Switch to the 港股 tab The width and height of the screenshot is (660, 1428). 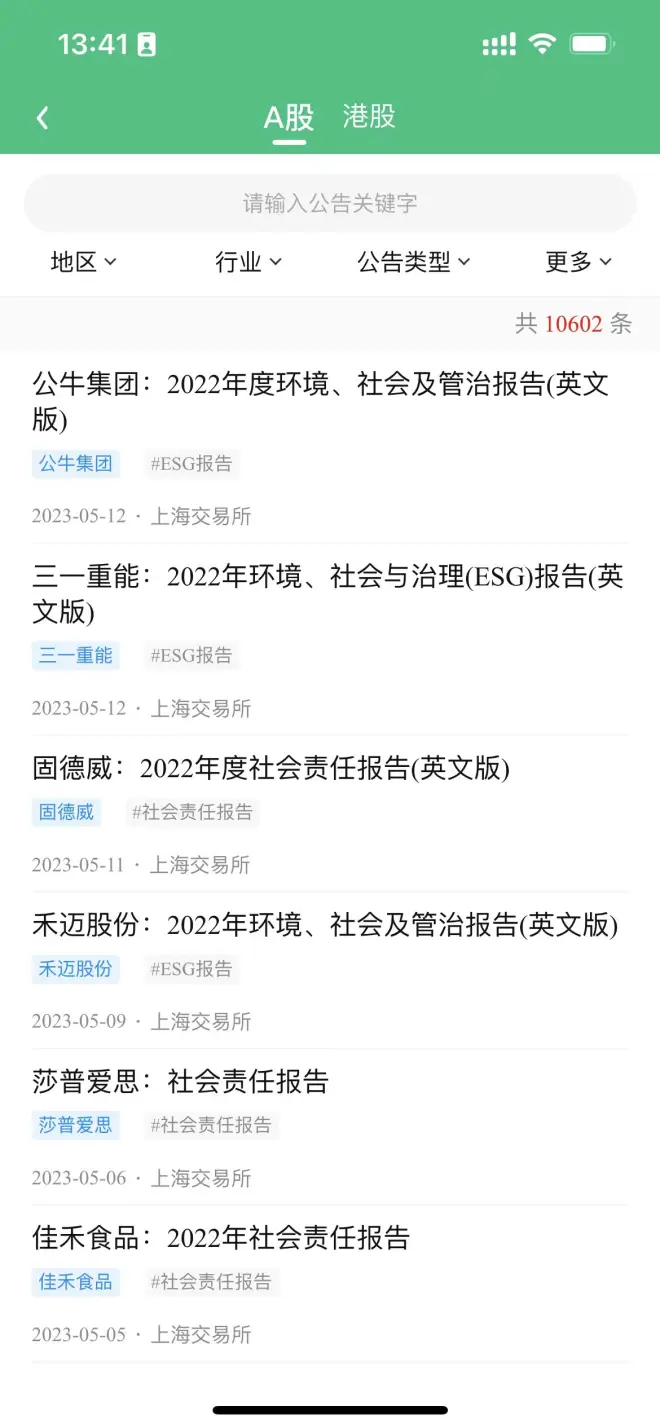[369, 116]
